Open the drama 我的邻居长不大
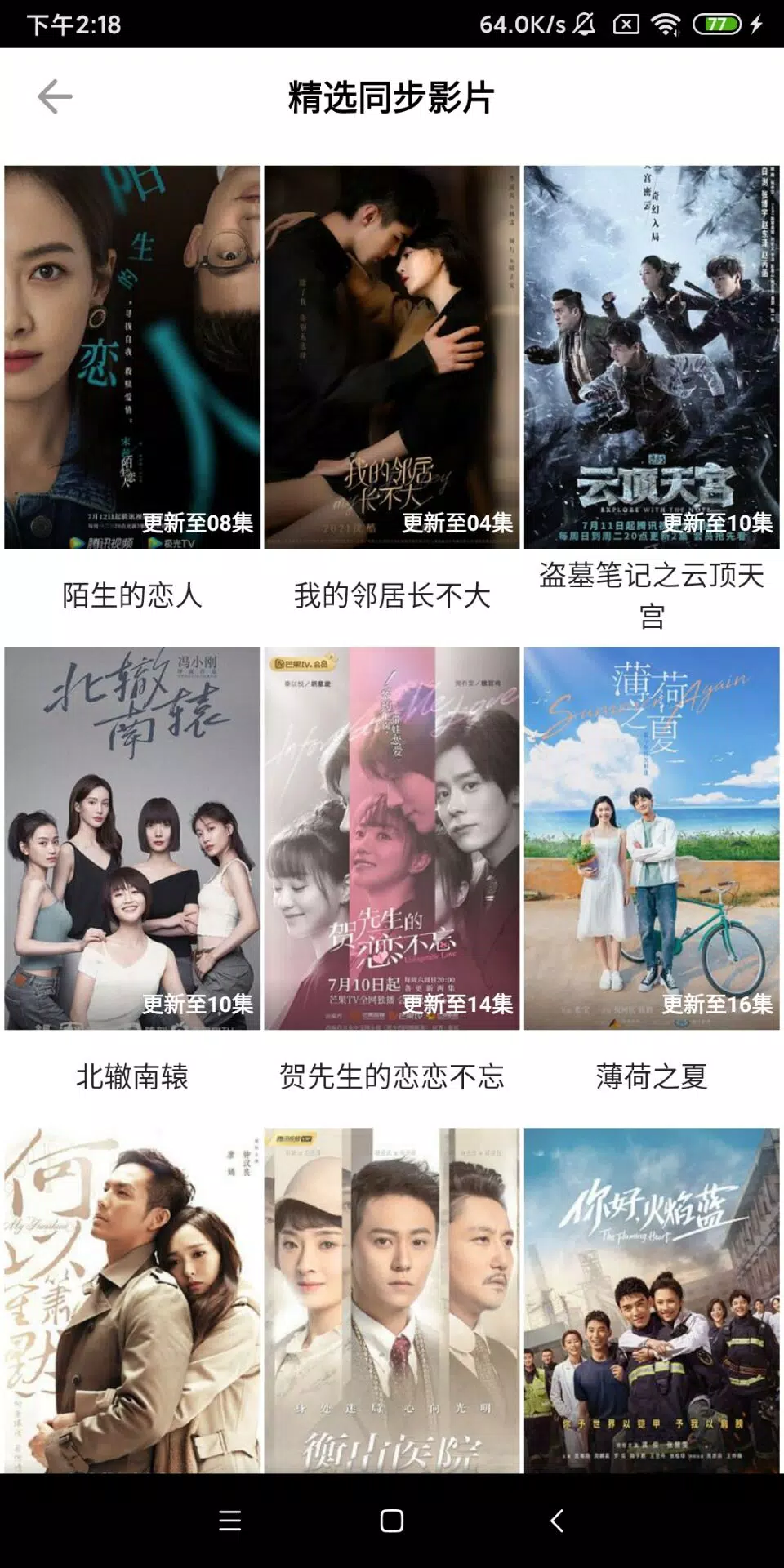Image resolution: width=784 pixels, height=1568 pixels. point(391,357)
